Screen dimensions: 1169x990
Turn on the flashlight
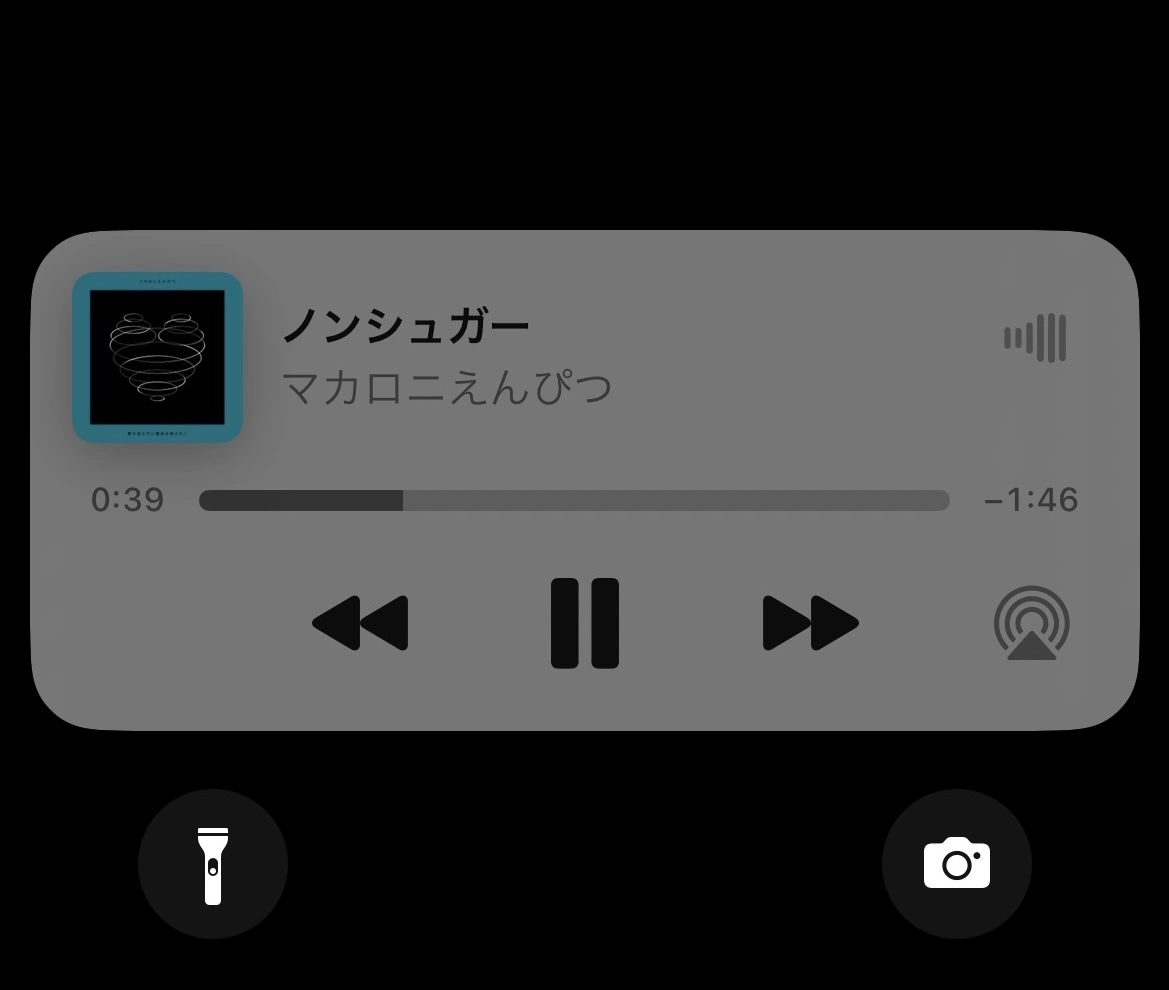(213, 864)
